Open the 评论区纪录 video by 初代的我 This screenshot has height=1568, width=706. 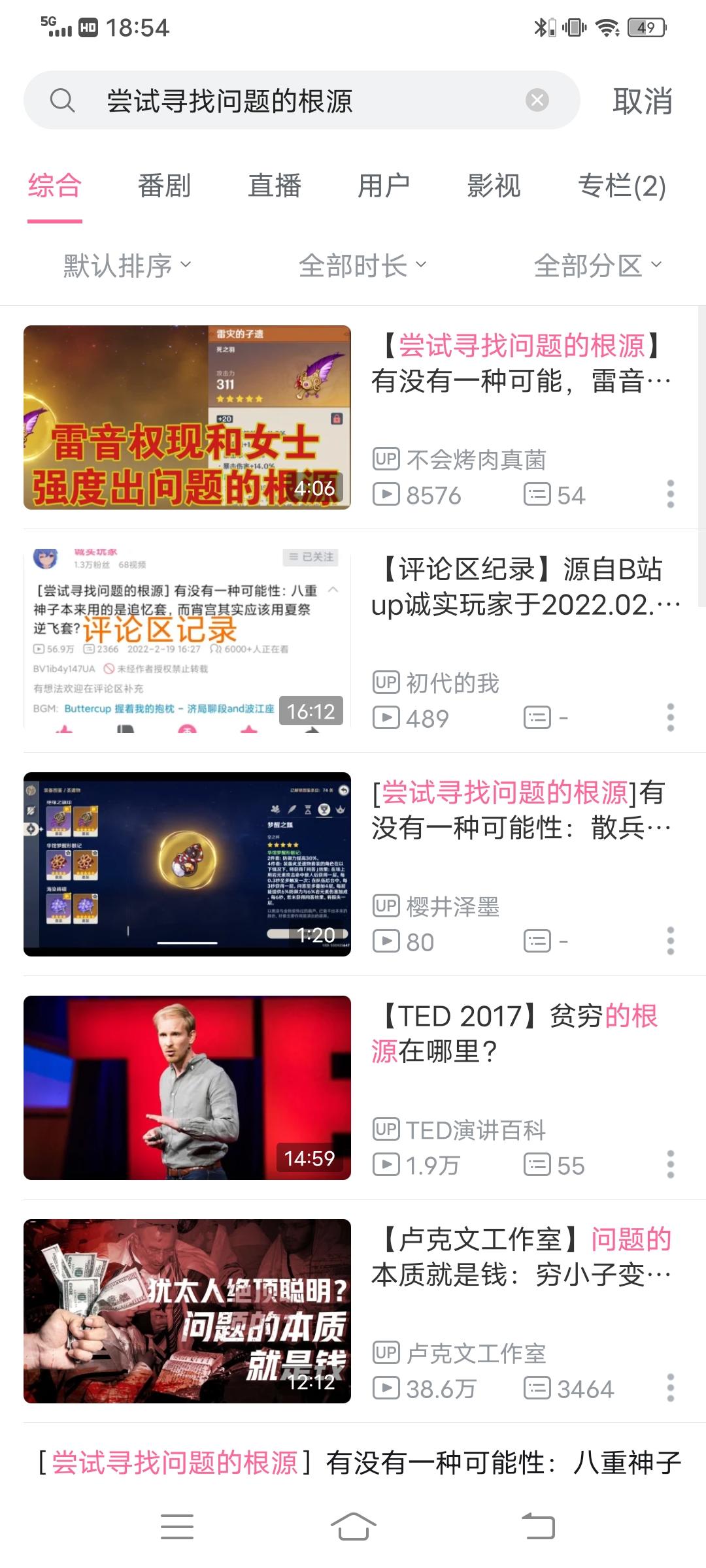point(187,641)
